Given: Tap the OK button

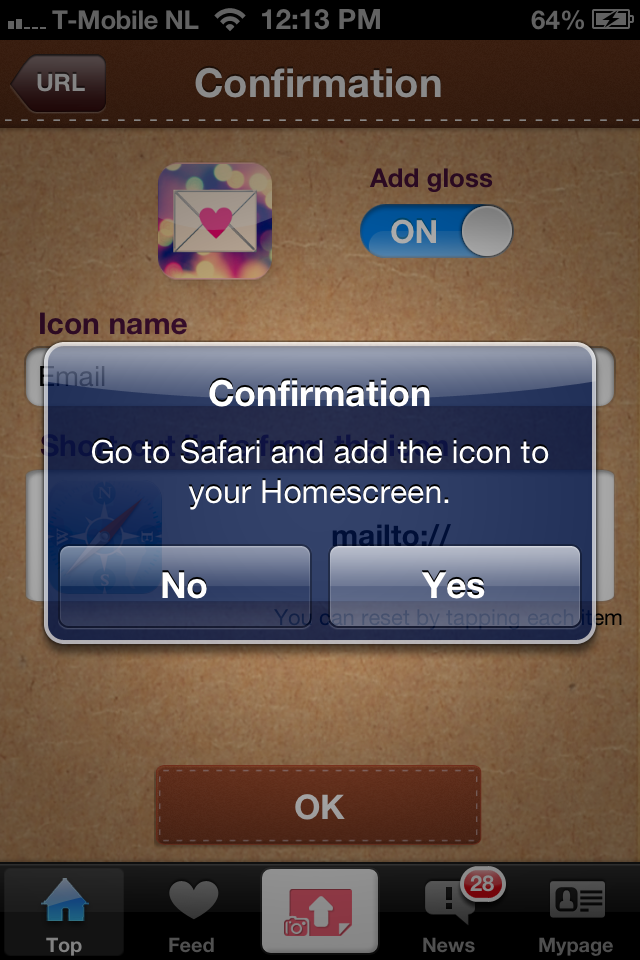Looking at the screenshot, I should (x=318, y=806).
